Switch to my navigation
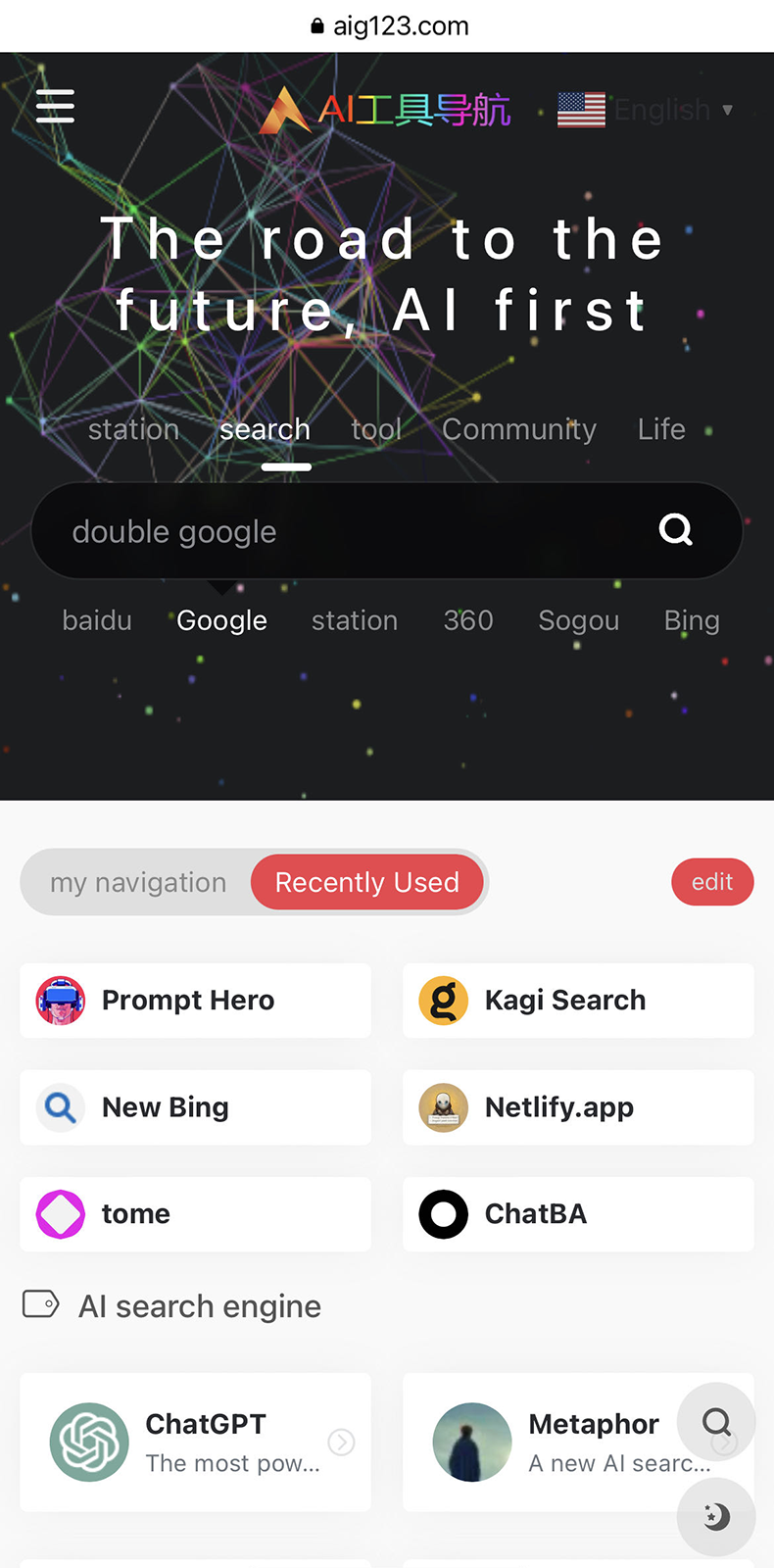 point(138,882)
